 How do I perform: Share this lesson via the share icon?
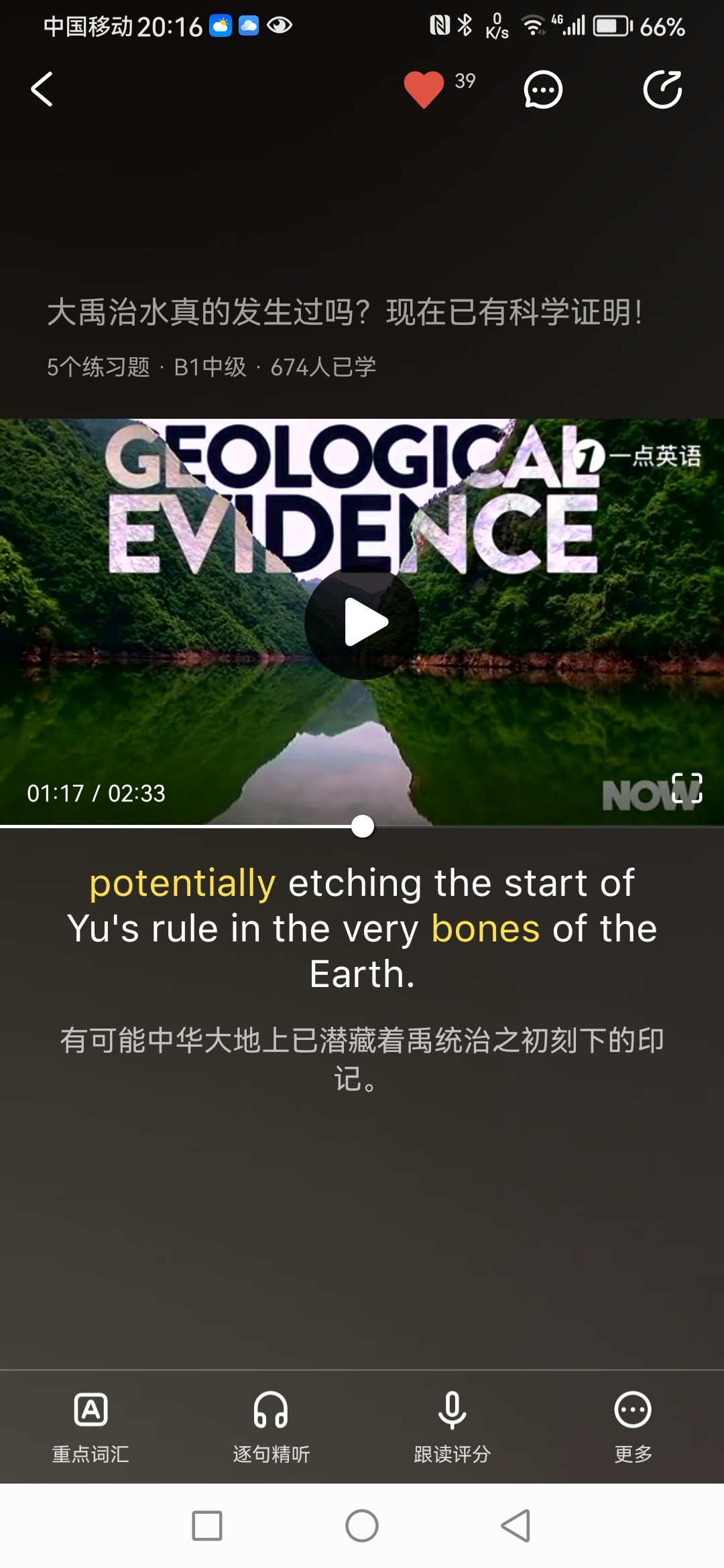662,89
